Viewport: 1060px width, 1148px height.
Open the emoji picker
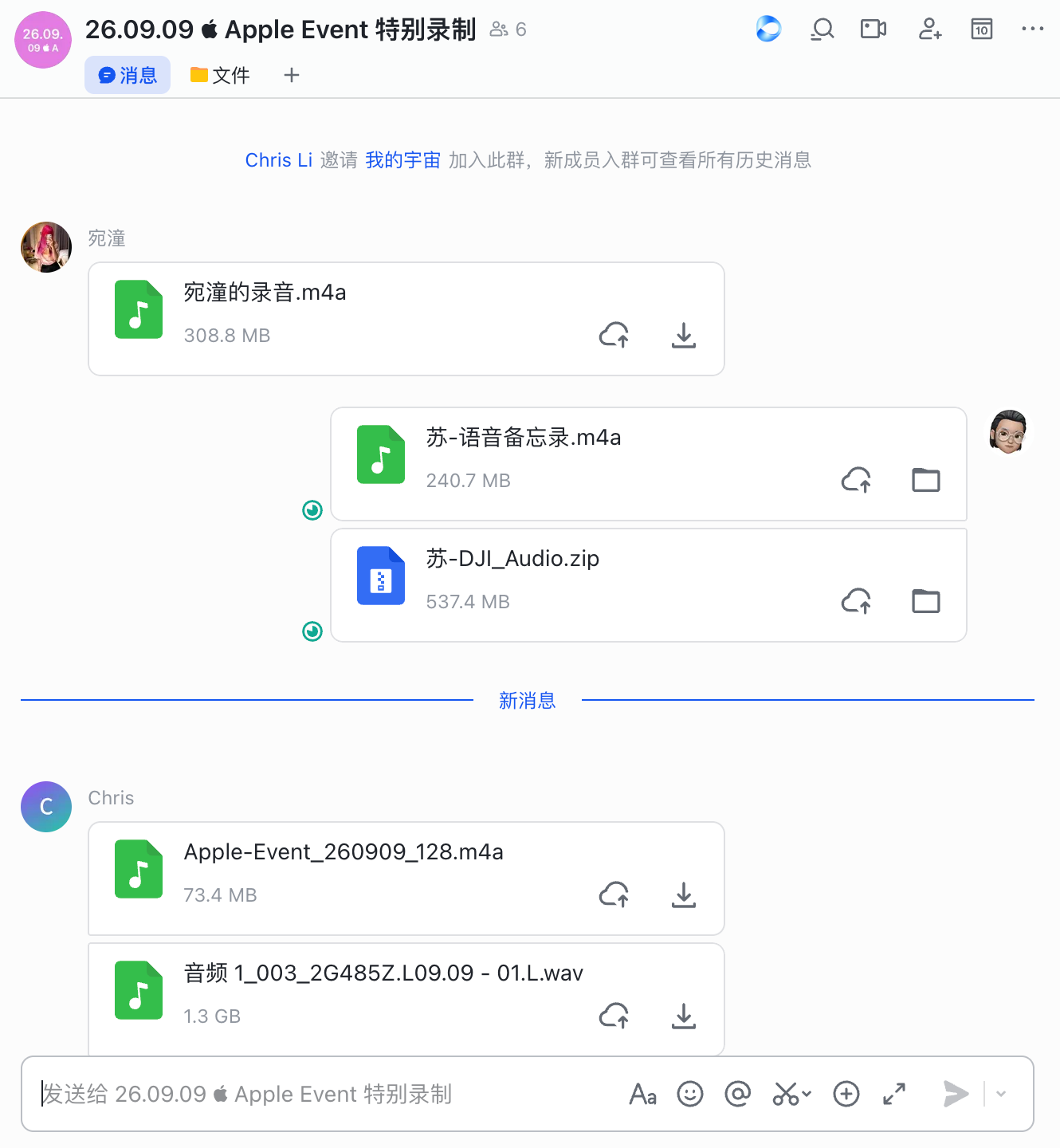click(x=690, y=1094)
